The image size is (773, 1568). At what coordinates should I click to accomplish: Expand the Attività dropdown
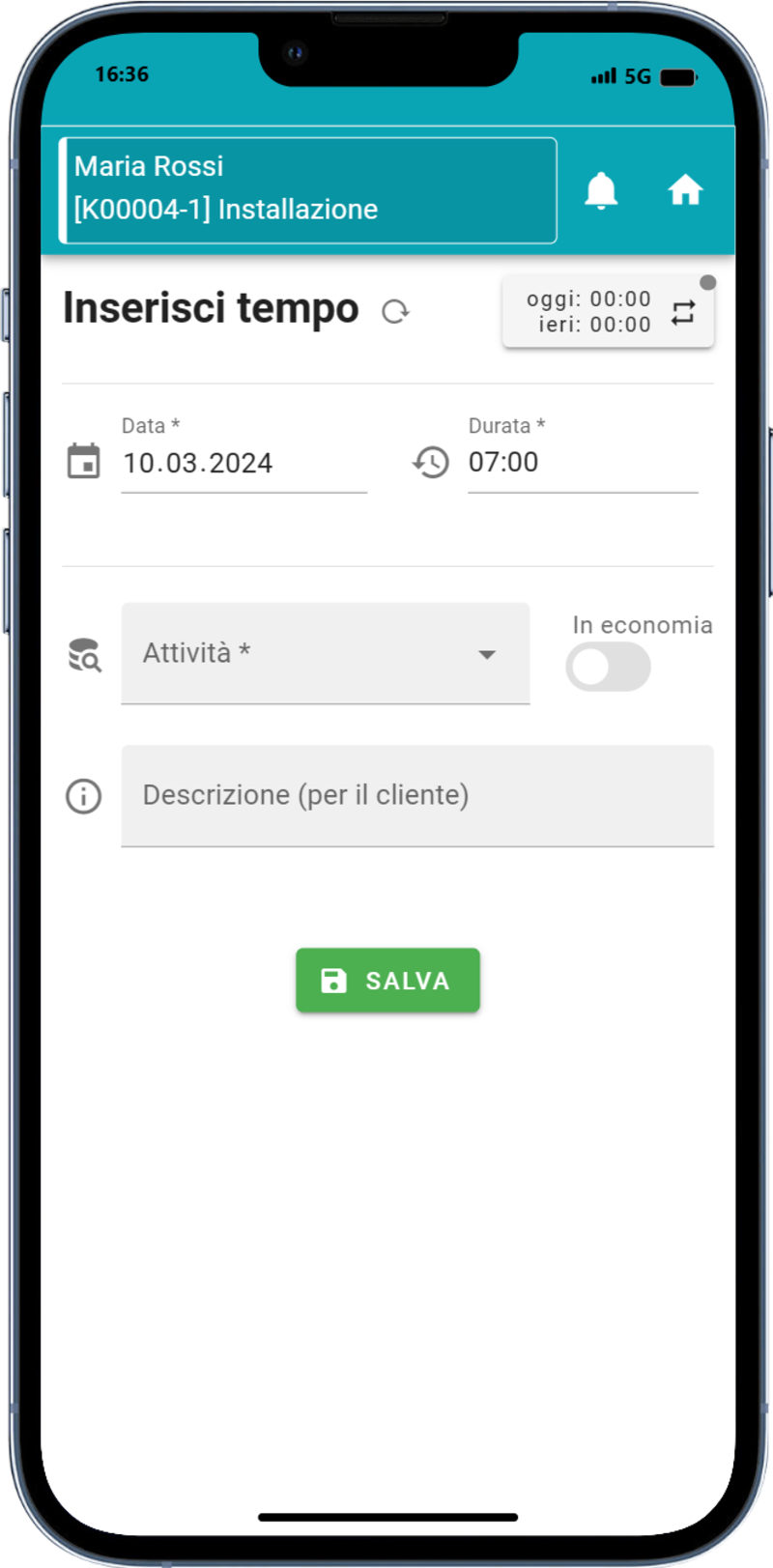pos(326,654)
